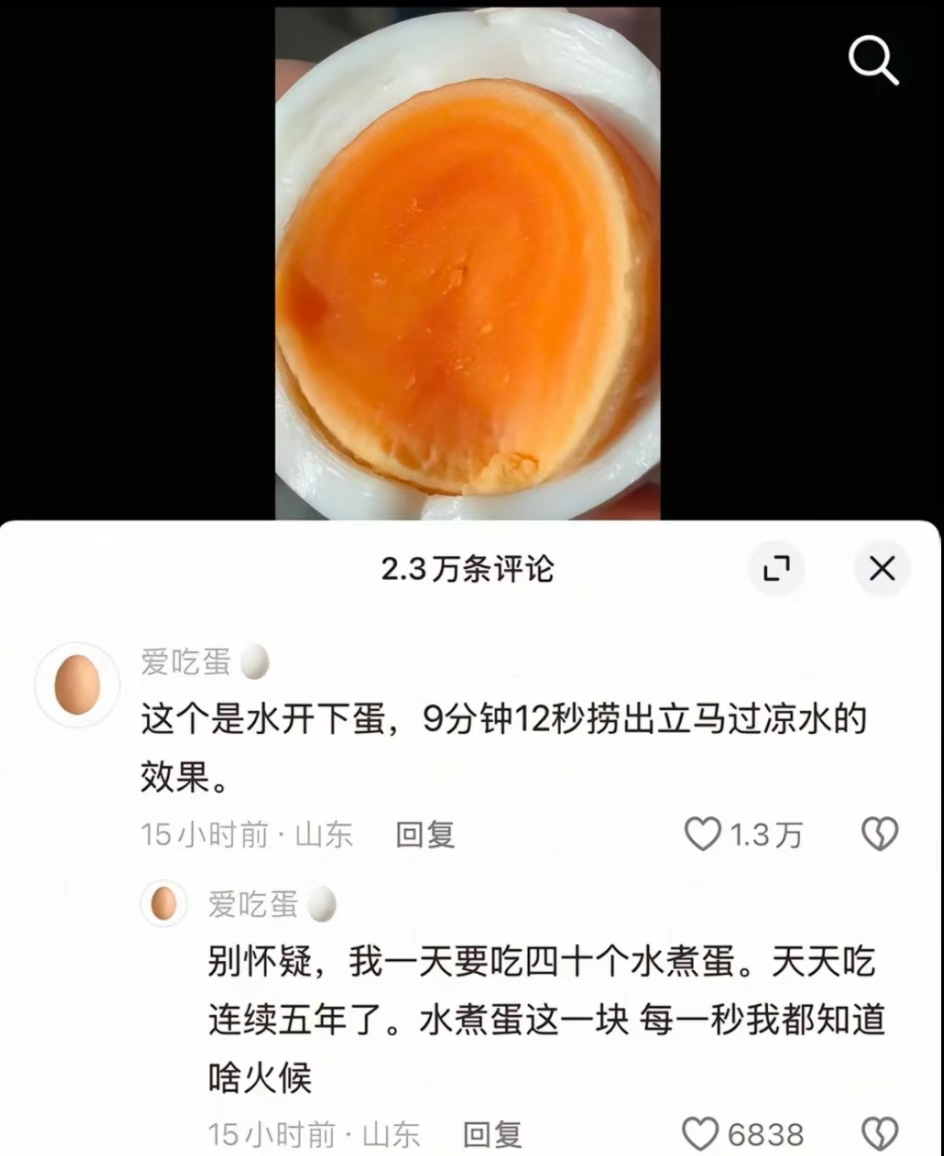Open 爱吃蛋 avatar on the reply comment

point(164,904)
